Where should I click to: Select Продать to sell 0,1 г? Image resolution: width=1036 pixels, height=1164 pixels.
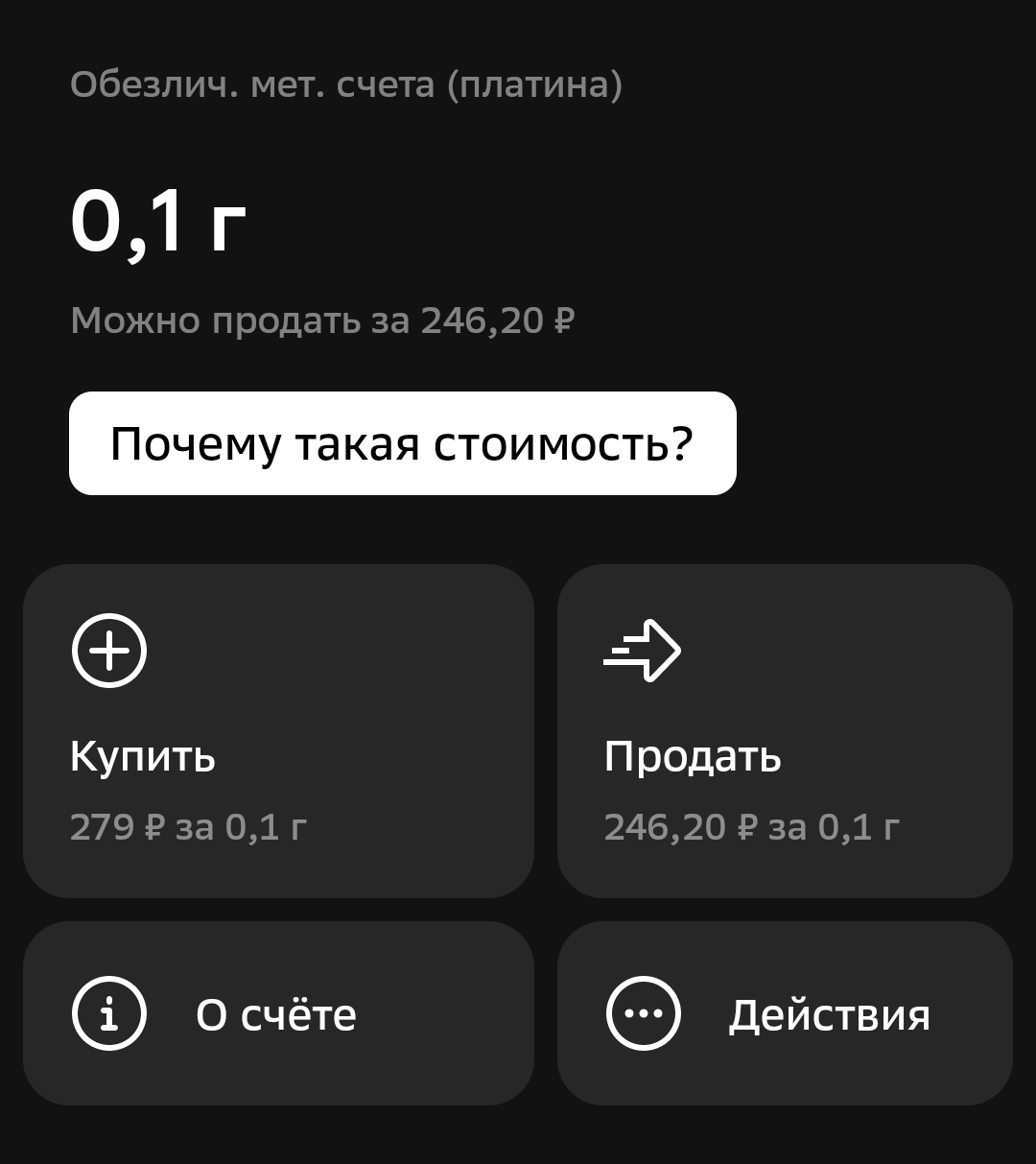click(x=784, y=731)
